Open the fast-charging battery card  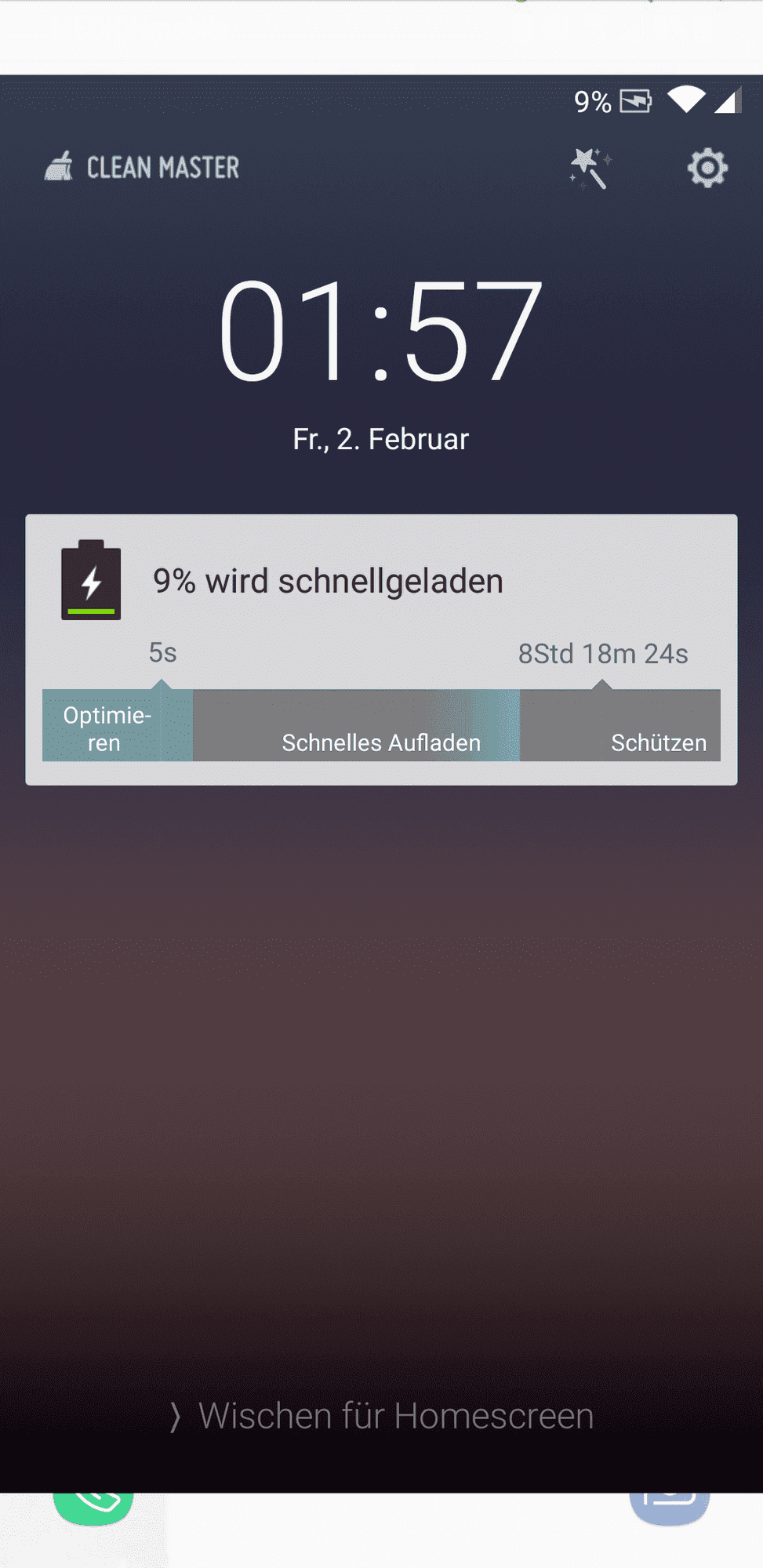(381, 582)
